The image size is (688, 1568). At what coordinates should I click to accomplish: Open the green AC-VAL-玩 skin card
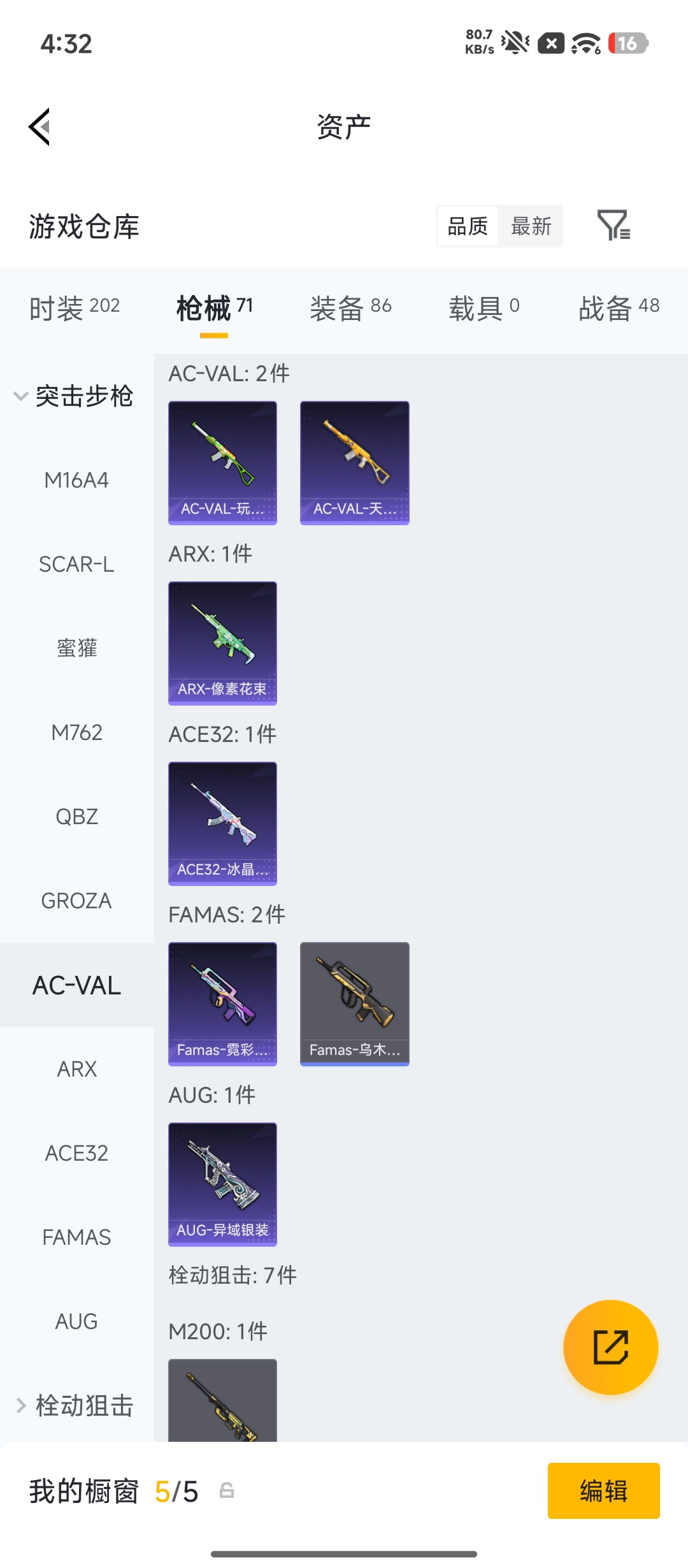[x=222, y=463]
